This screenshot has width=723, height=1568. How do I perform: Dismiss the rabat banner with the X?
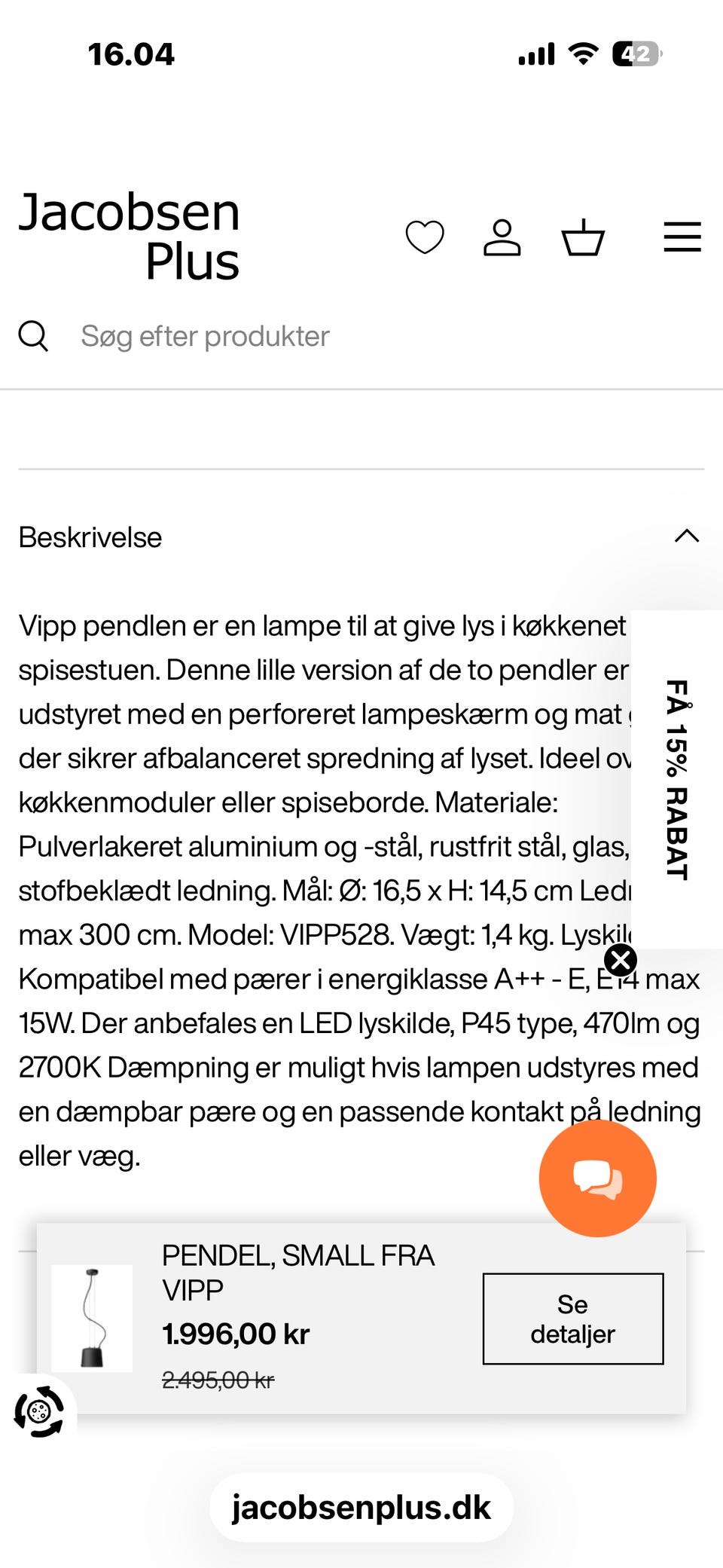pos(618,958)
